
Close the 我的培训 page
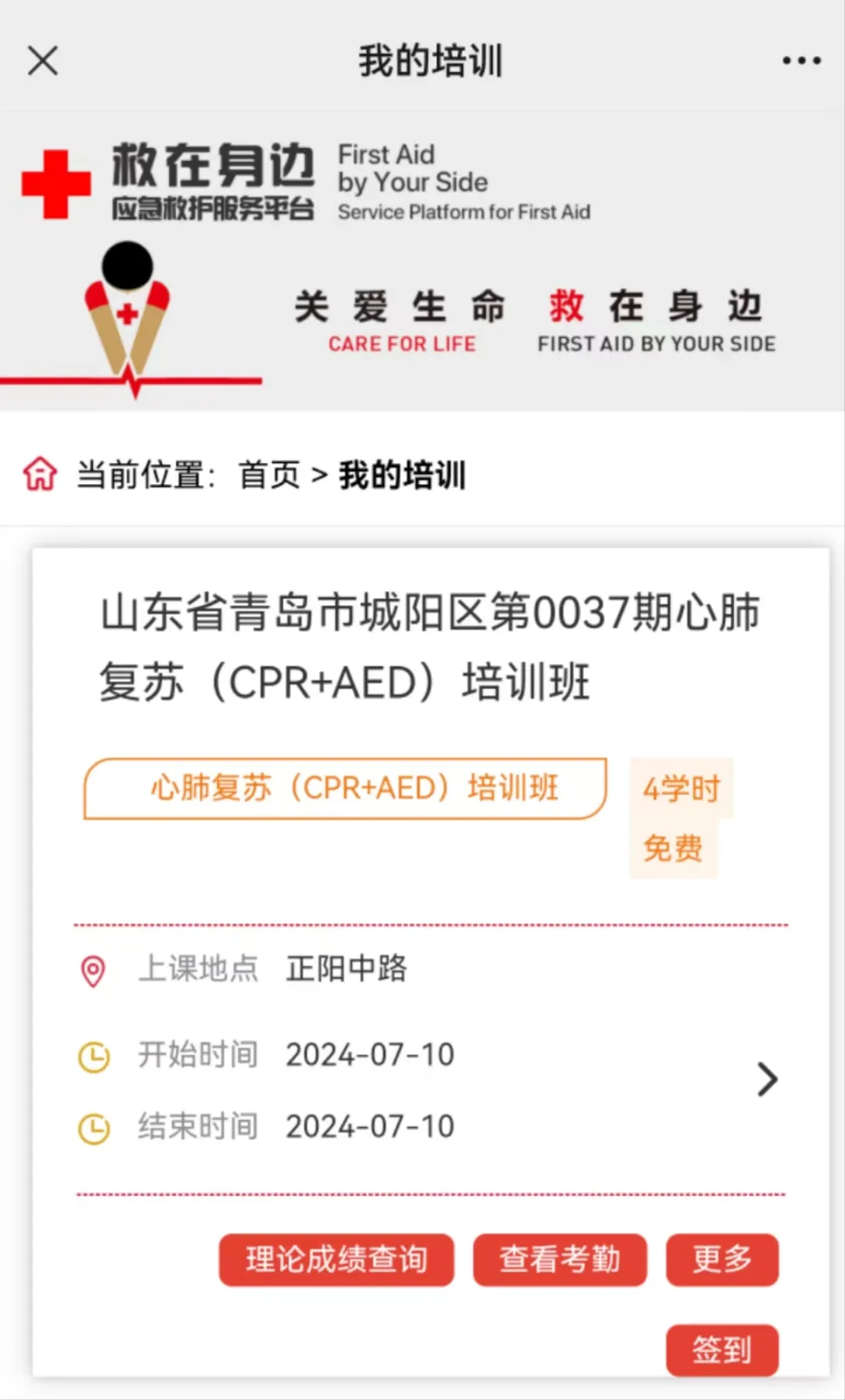(43, 60)
